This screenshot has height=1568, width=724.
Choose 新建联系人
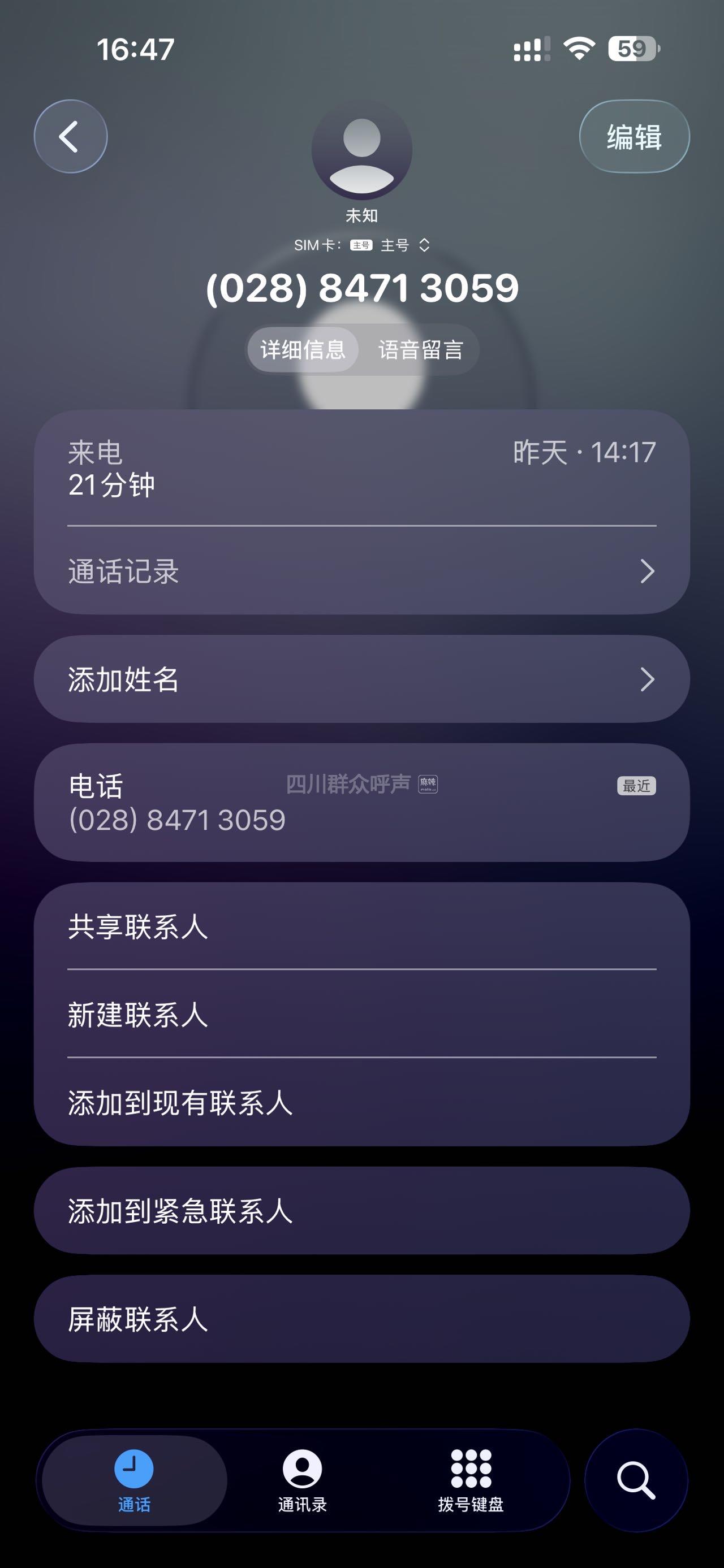click(x=361, y=1015)
